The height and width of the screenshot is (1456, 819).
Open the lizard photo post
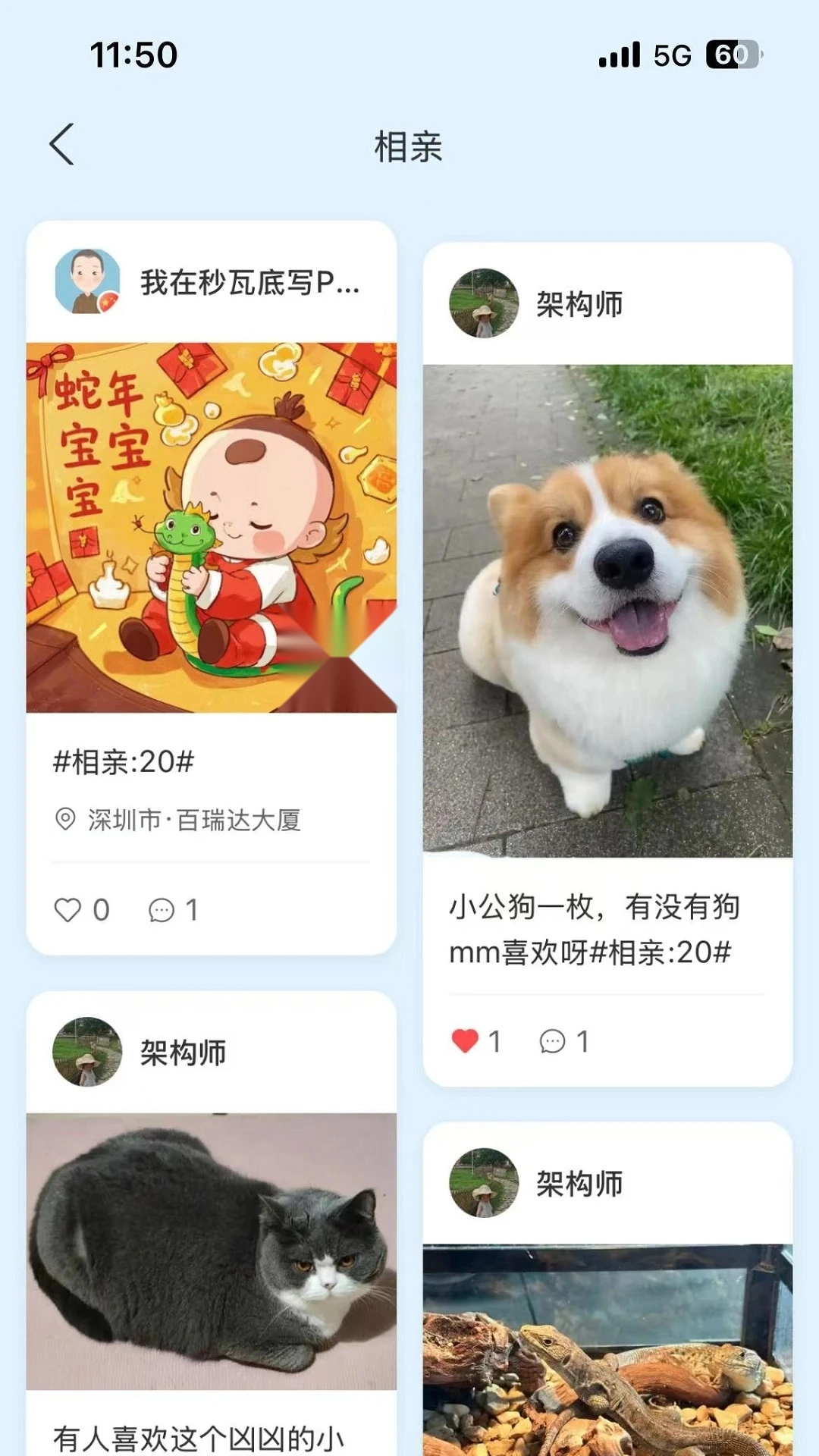click(607, 1350)
